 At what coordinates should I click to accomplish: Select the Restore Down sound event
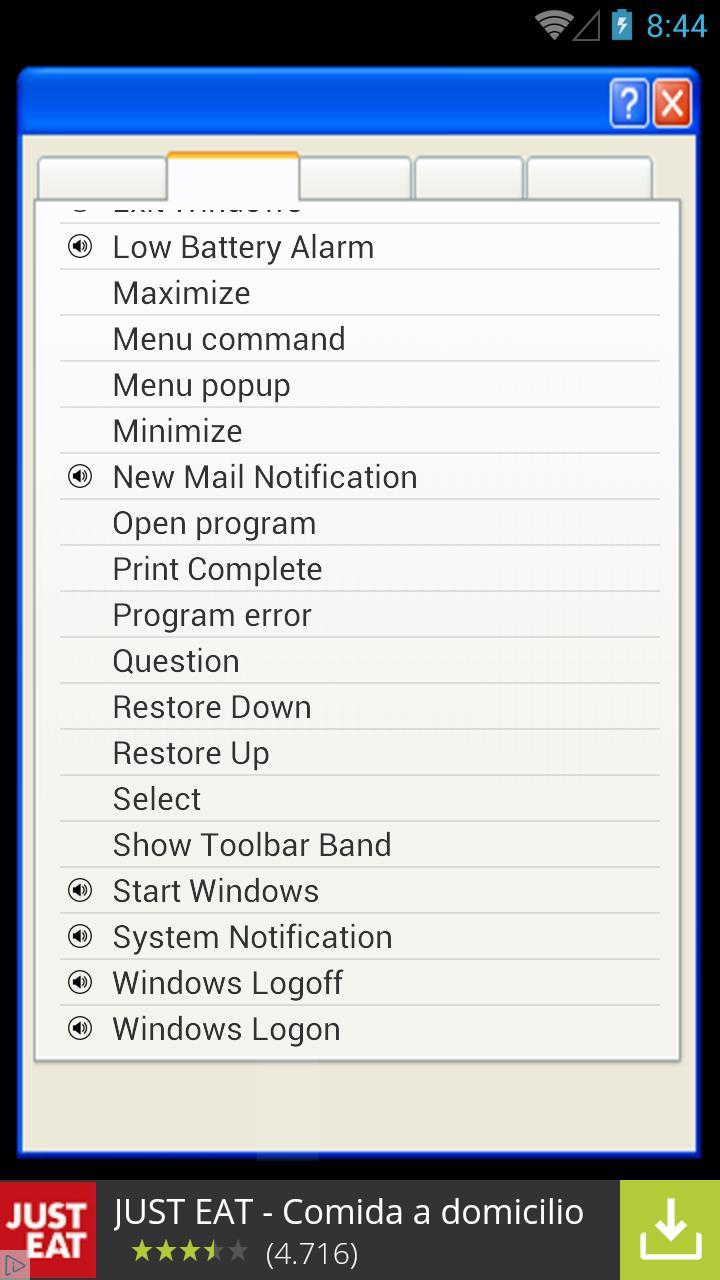pos(212,706)
